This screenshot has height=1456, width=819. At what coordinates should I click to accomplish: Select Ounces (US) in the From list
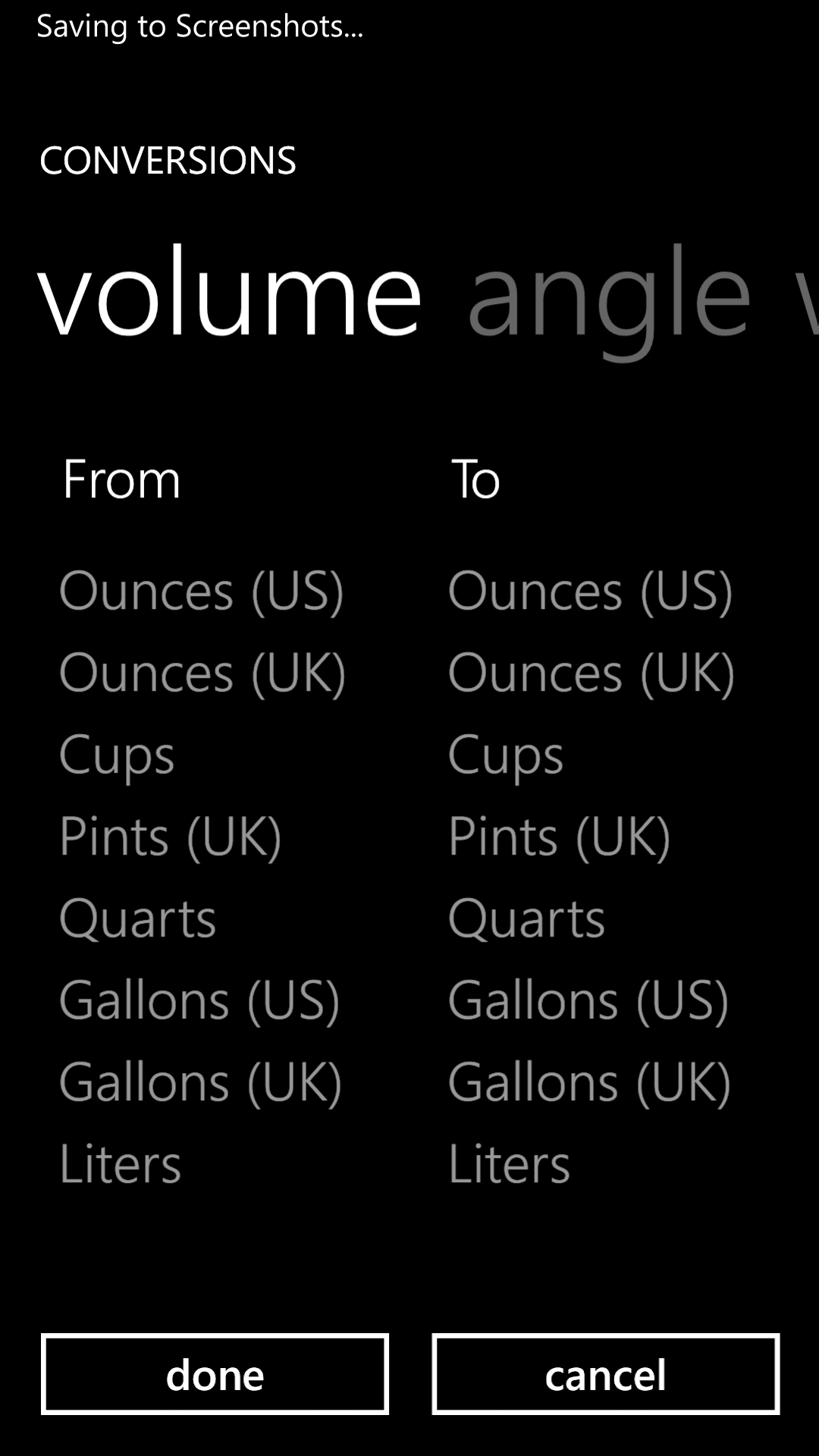click(x=202, y=591)
